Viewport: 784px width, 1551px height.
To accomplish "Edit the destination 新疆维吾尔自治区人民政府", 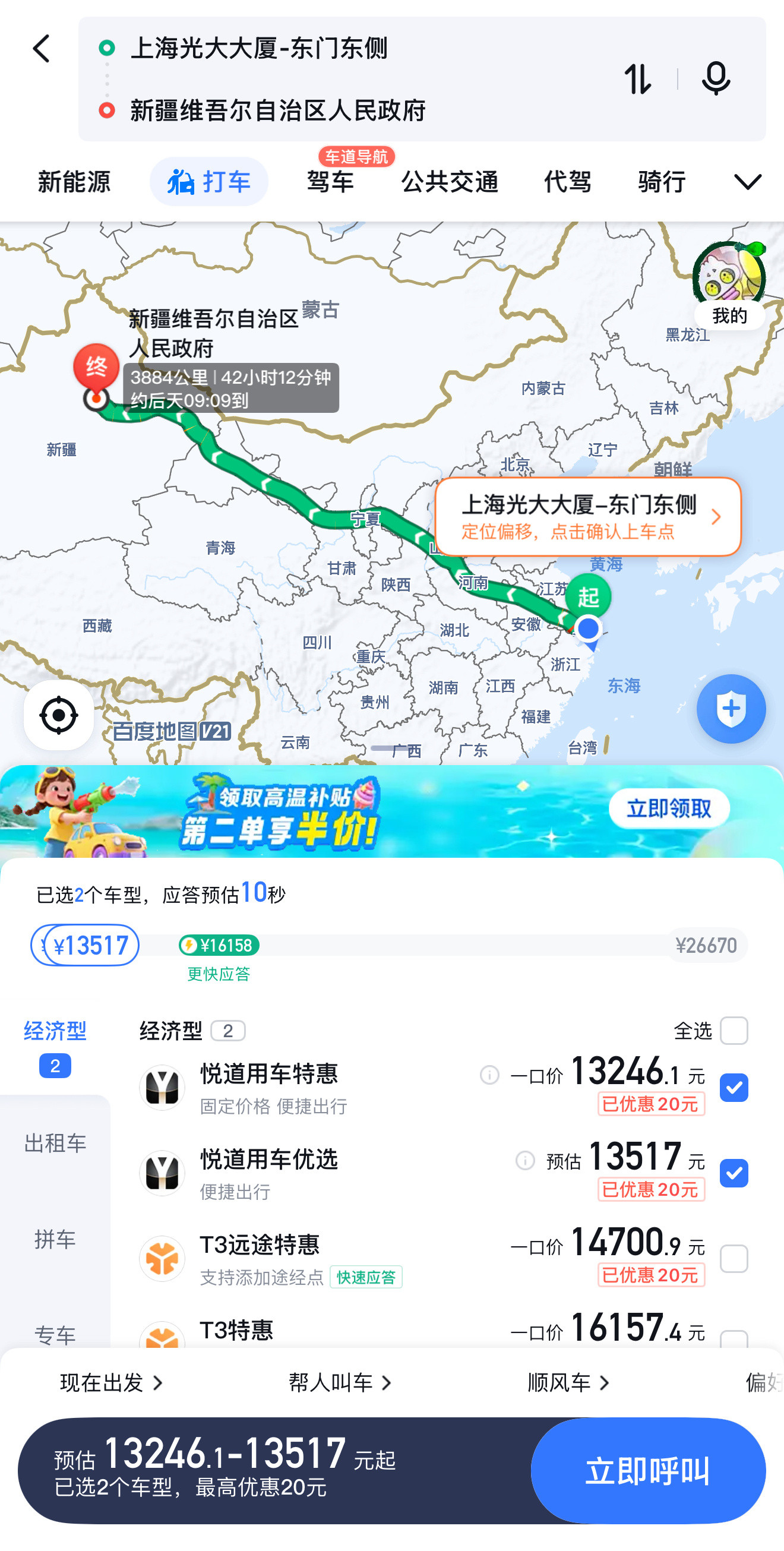I will click(x=277, y=110).
